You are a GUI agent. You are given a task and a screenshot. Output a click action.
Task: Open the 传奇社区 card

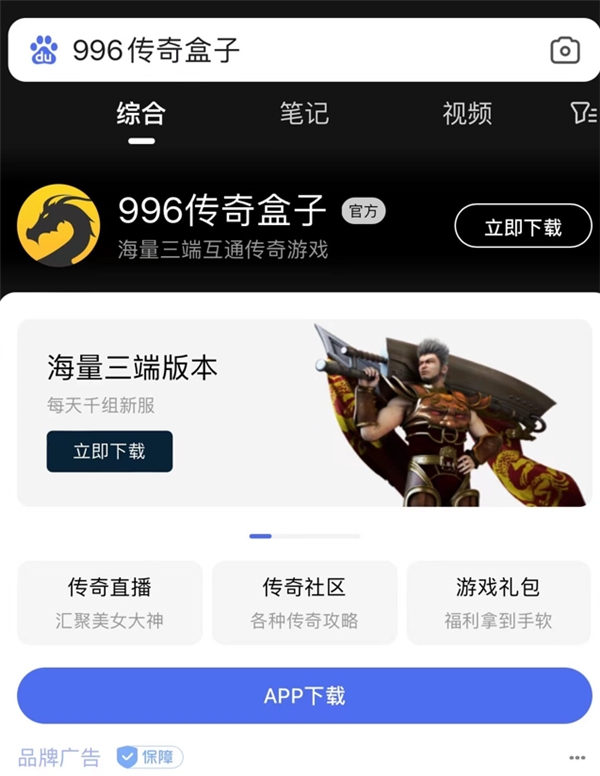pyautogui.click(x=304, y=602)
